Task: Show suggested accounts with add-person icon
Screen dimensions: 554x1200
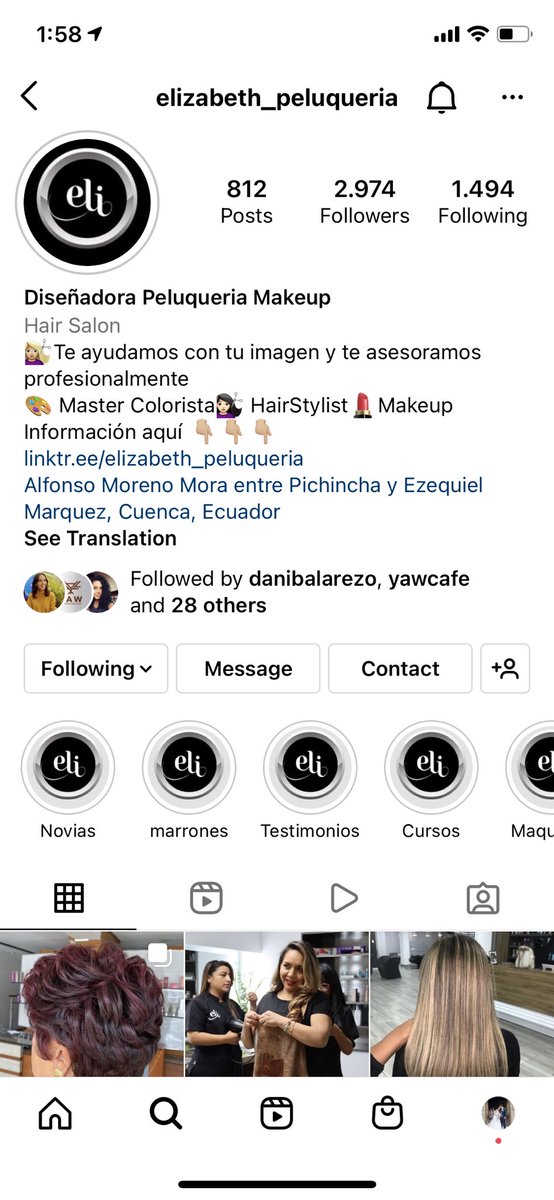Action: click(505, 669)
